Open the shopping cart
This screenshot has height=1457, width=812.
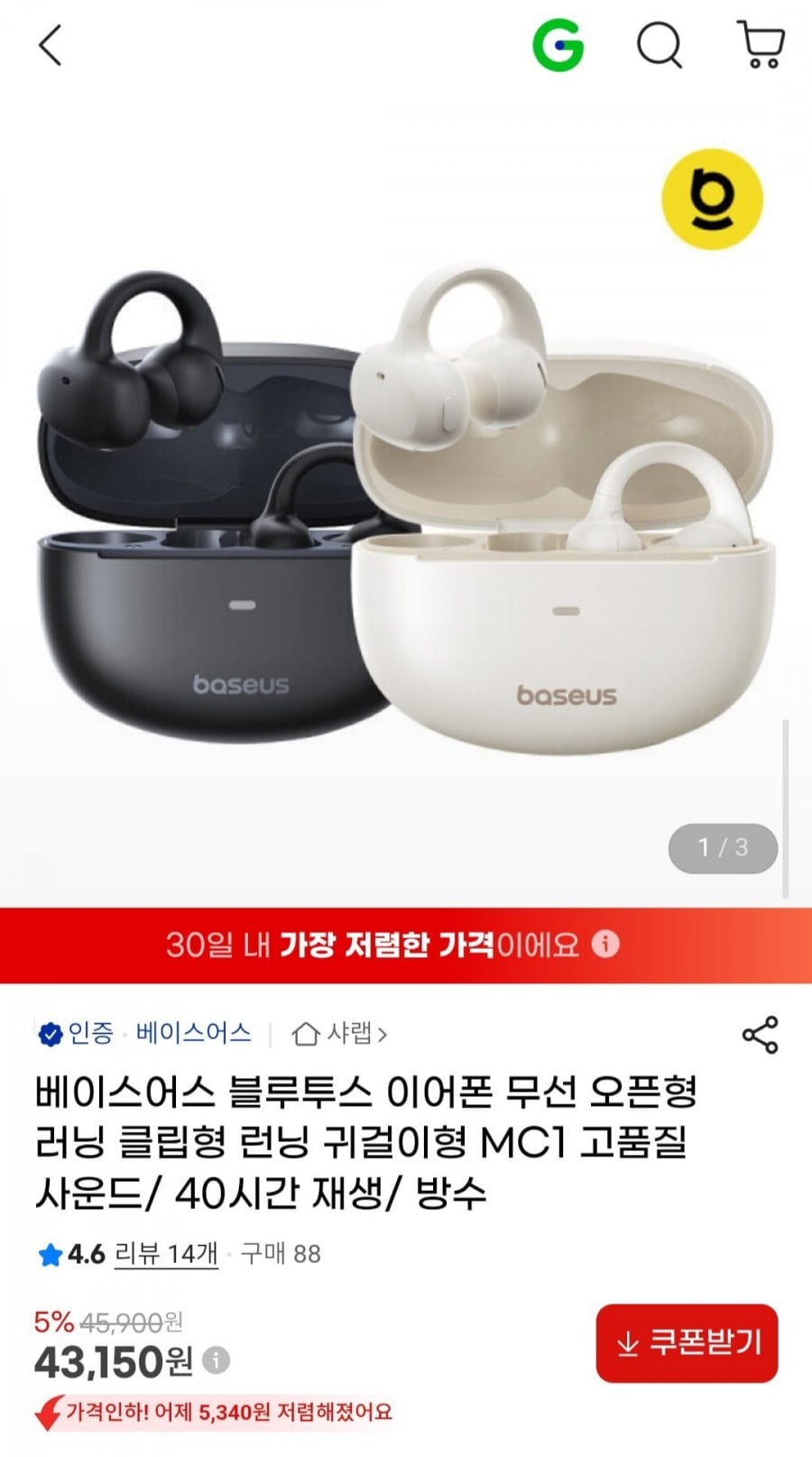pos(761,44)
